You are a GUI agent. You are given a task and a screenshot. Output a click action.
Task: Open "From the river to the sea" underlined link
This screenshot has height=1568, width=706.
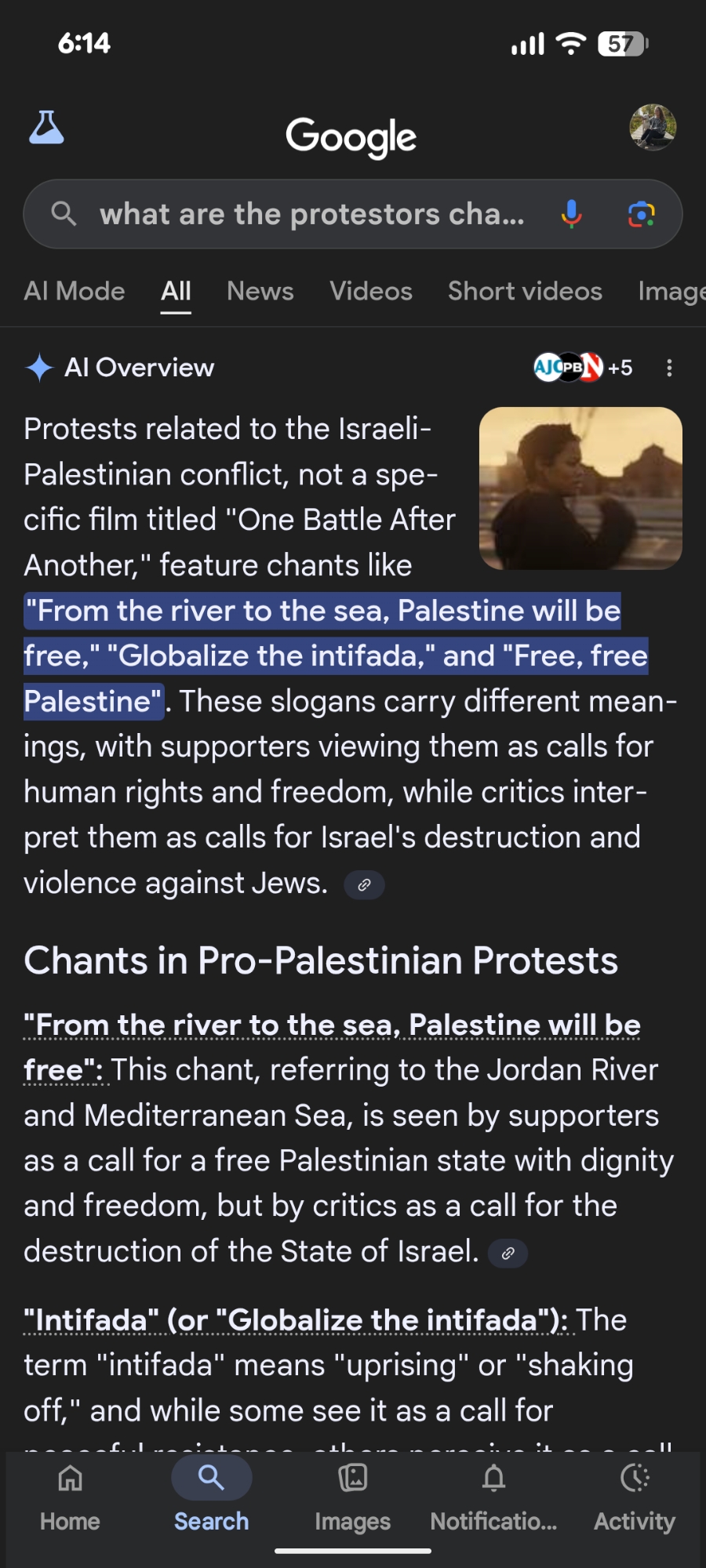tap(332, 1025)
